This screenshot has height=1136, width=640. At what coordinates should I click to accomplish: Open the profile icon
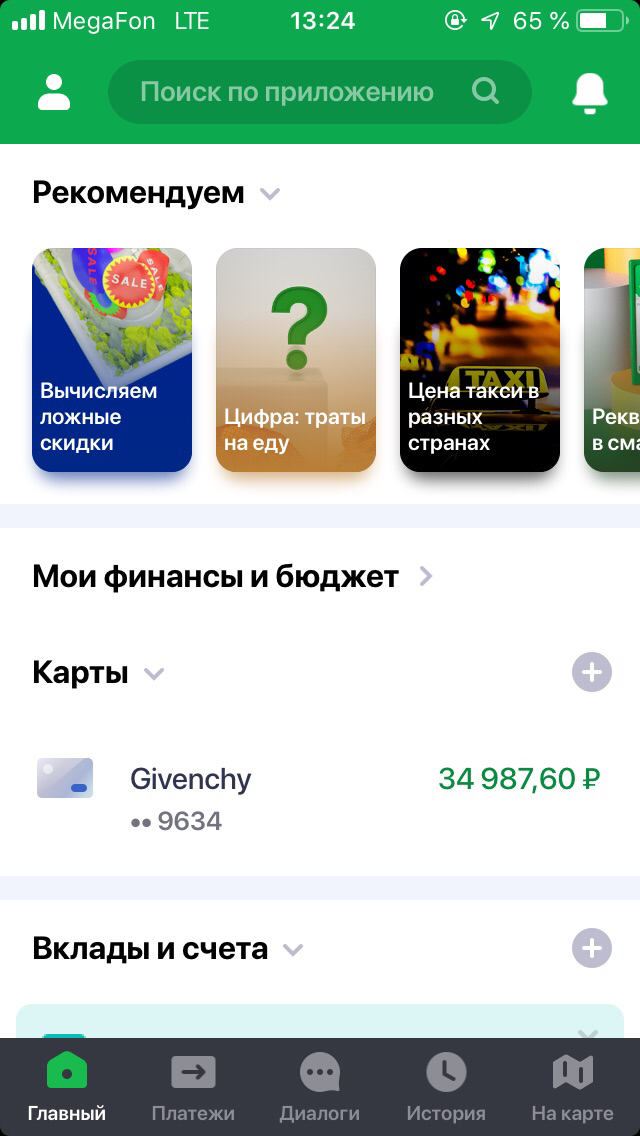point(54,92)
